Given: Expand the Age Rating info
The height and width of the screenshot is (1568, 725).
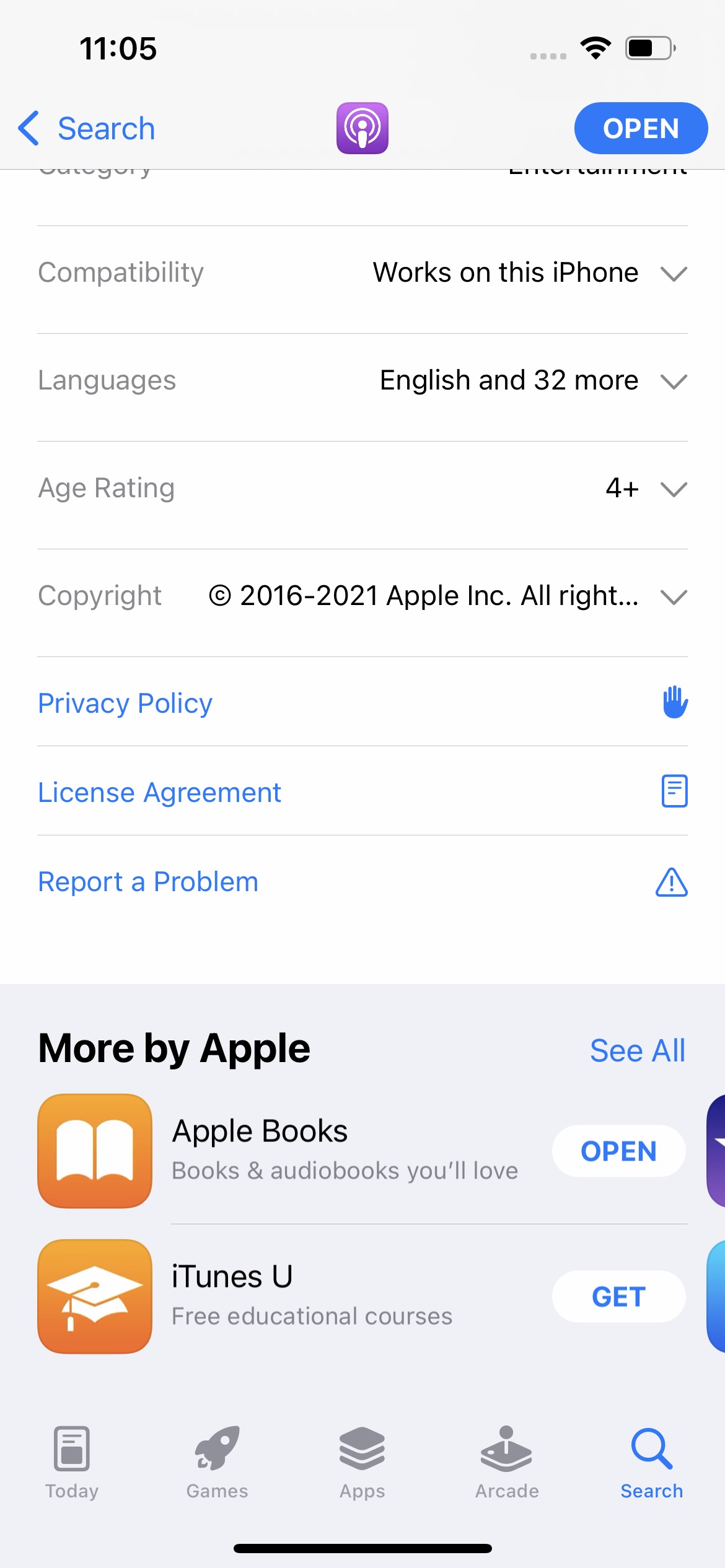Looking at the screenshot, I should [x=674, y=489].
